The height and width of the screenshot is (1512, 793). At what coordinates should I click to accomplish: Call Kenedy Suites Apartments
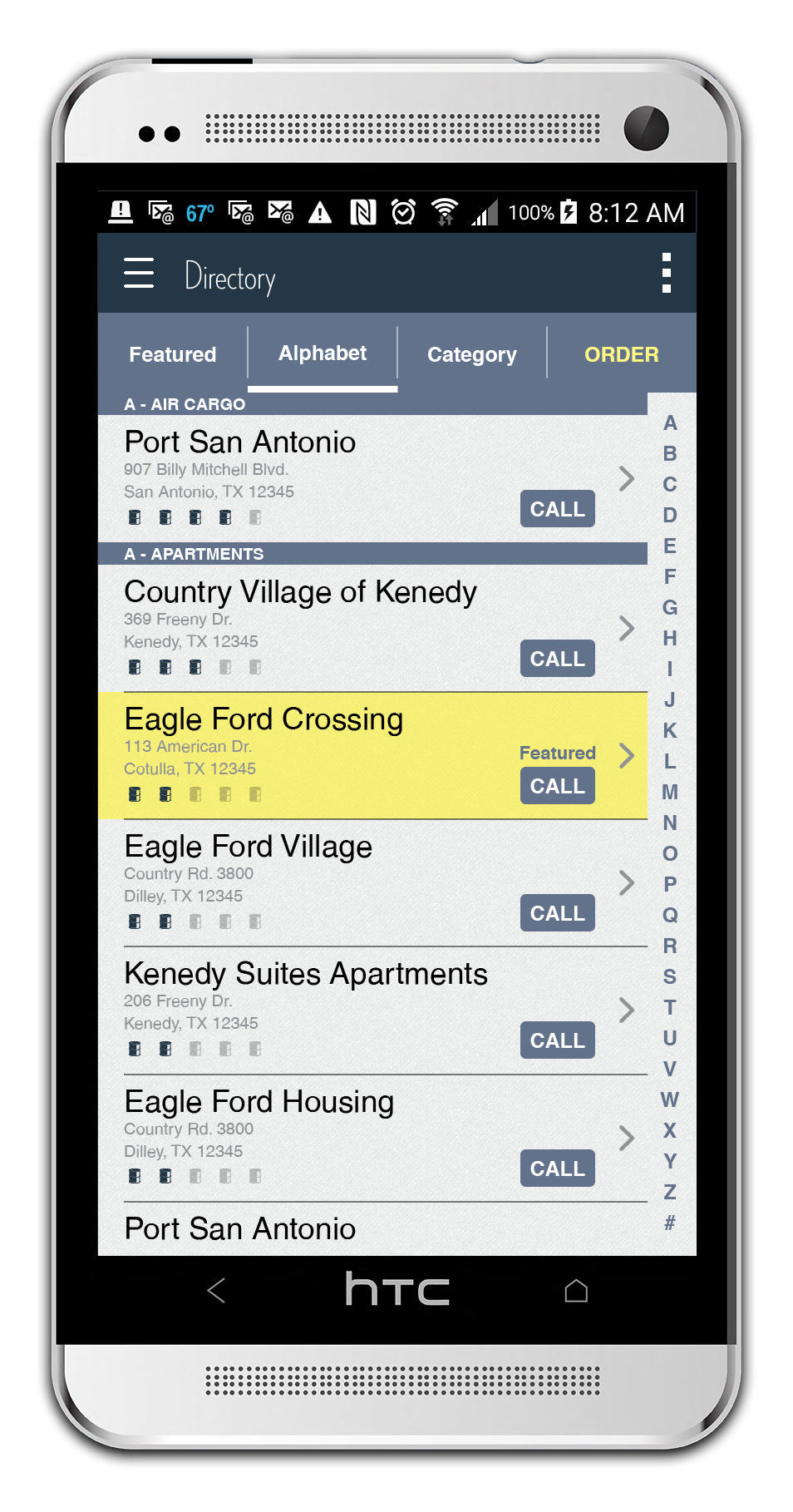(557, 1040)
